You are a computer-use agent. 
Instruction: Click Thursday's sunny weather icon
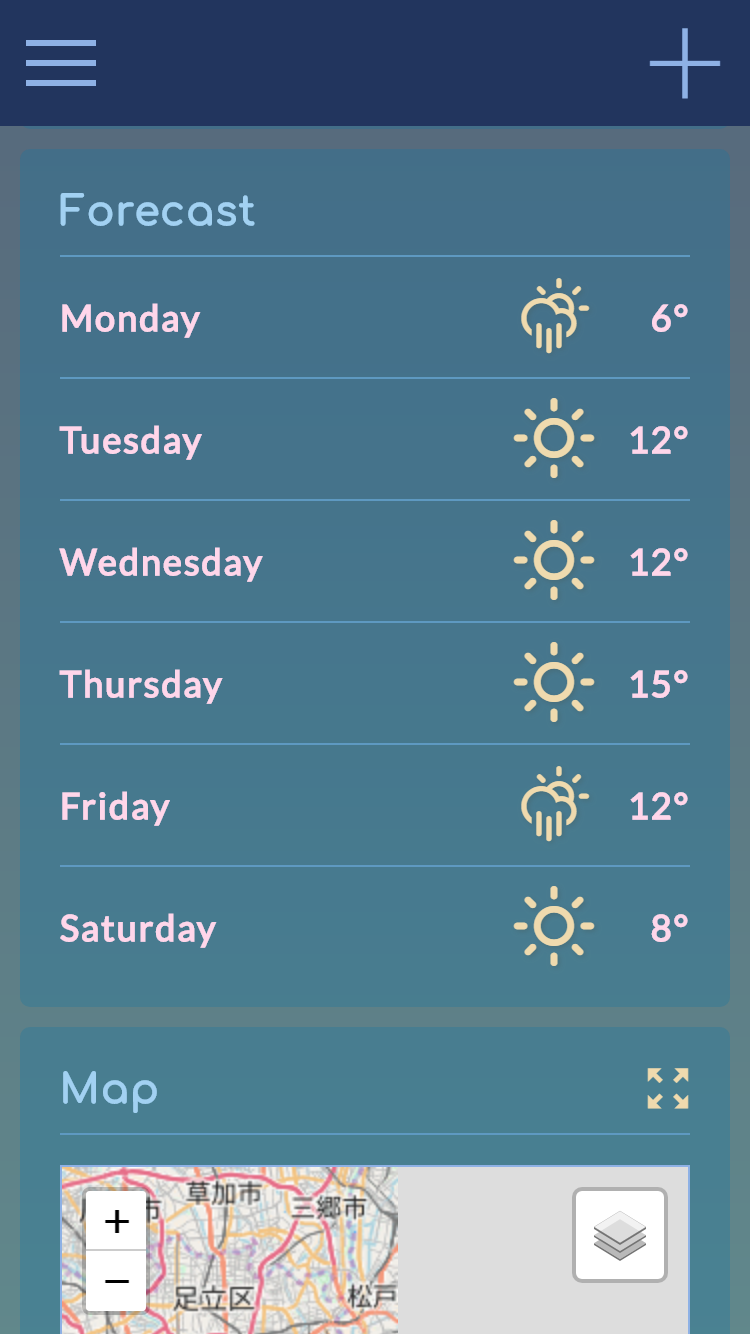click(553, 681)
